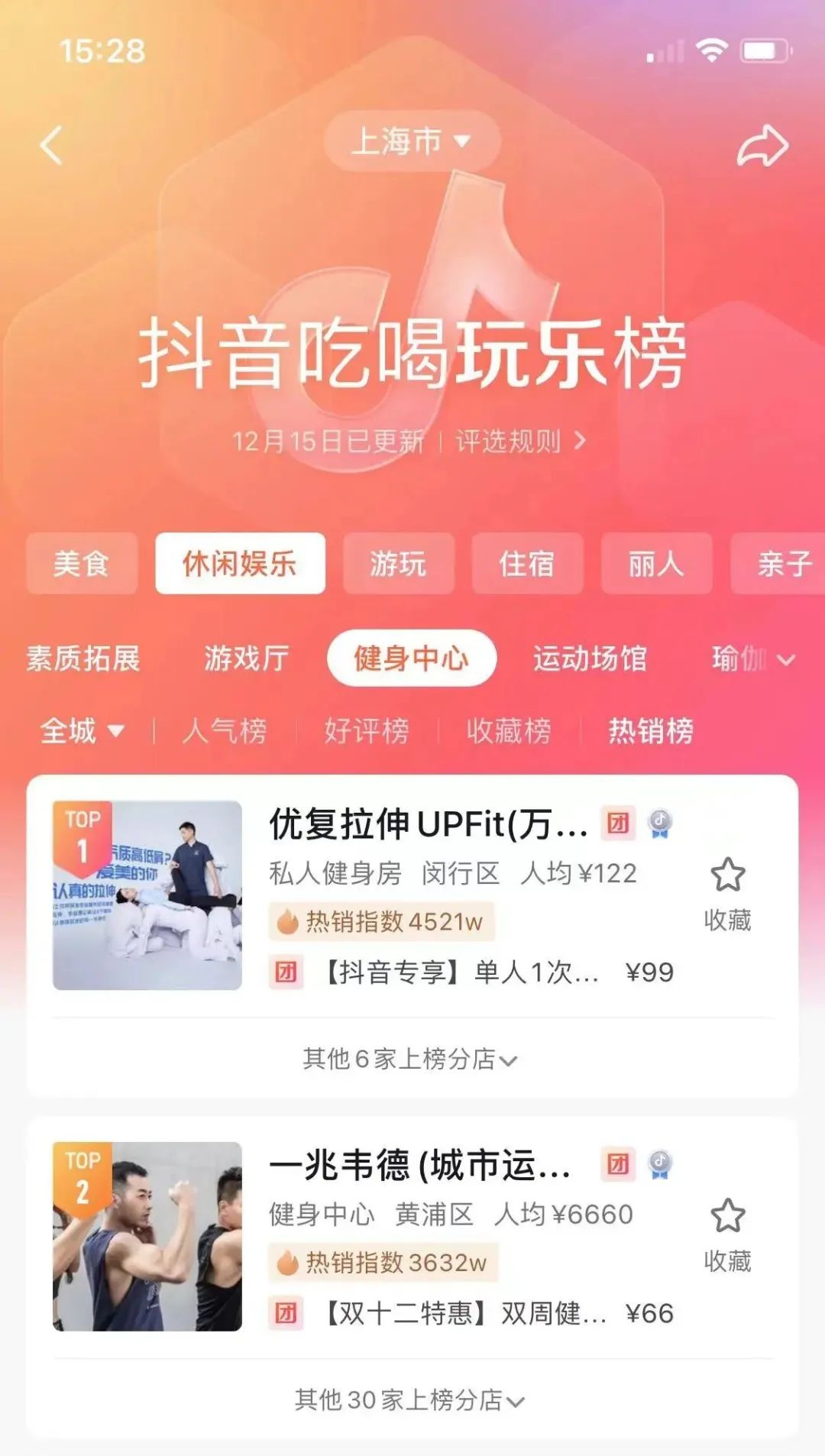
Task: Select the 游玩 category tab
Action: point(398,564)
